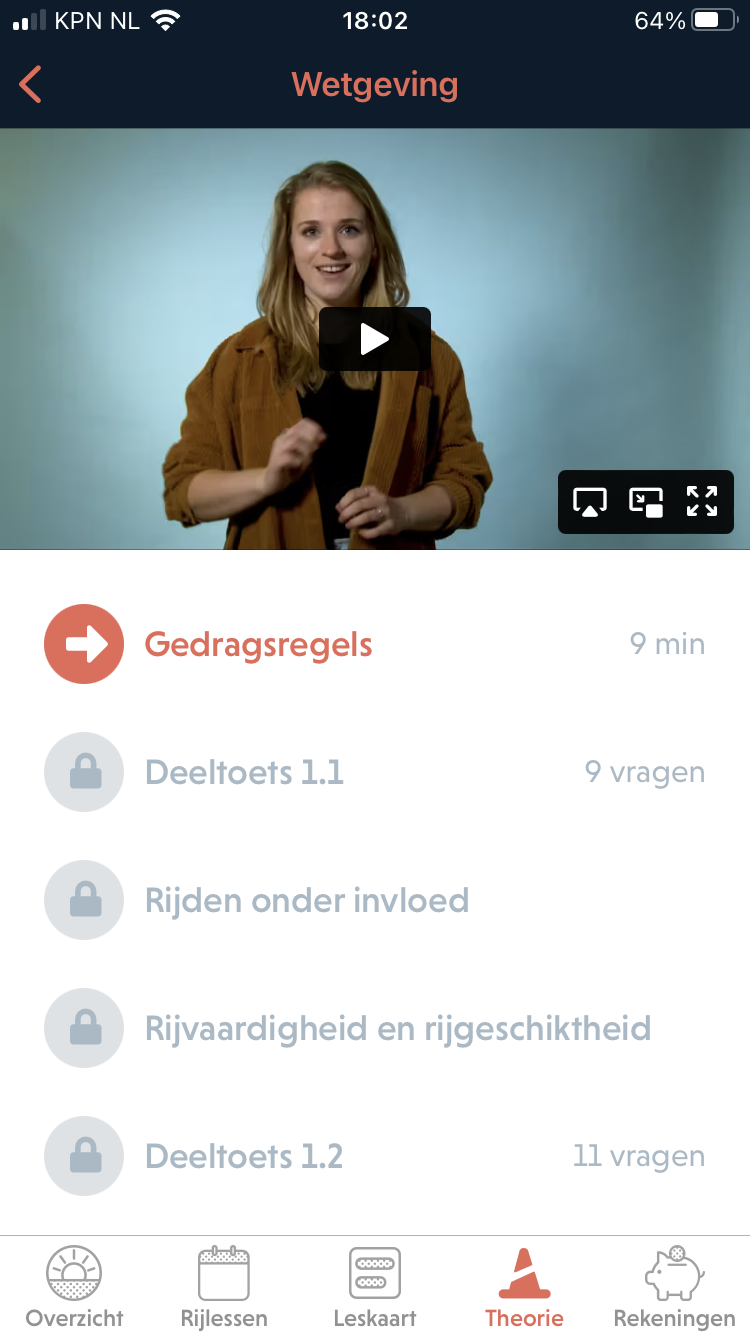Open the Rijvaardigheid en rijgeschiktheid lock icon
Screen dimensions: 750x1334
[x=84, y=1027]
